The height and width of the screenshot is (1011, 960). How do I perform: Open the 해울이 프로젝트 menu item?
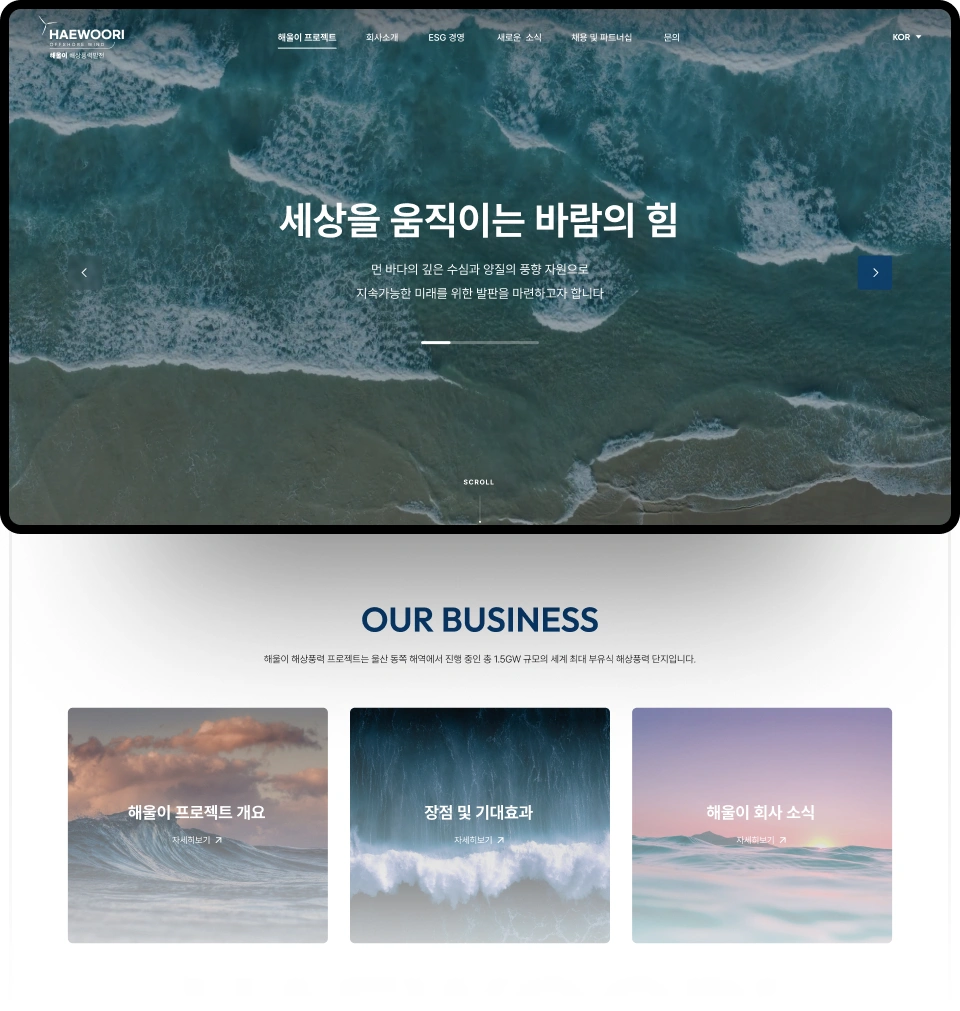click(305, 36)
